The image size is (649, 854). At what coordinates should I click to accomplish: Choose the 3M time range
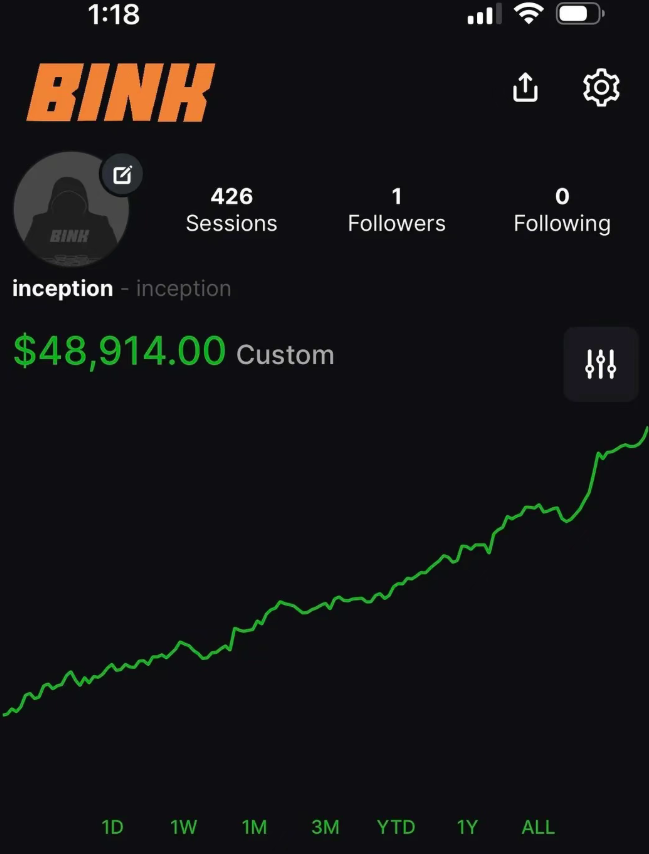(x=325, y=827)
